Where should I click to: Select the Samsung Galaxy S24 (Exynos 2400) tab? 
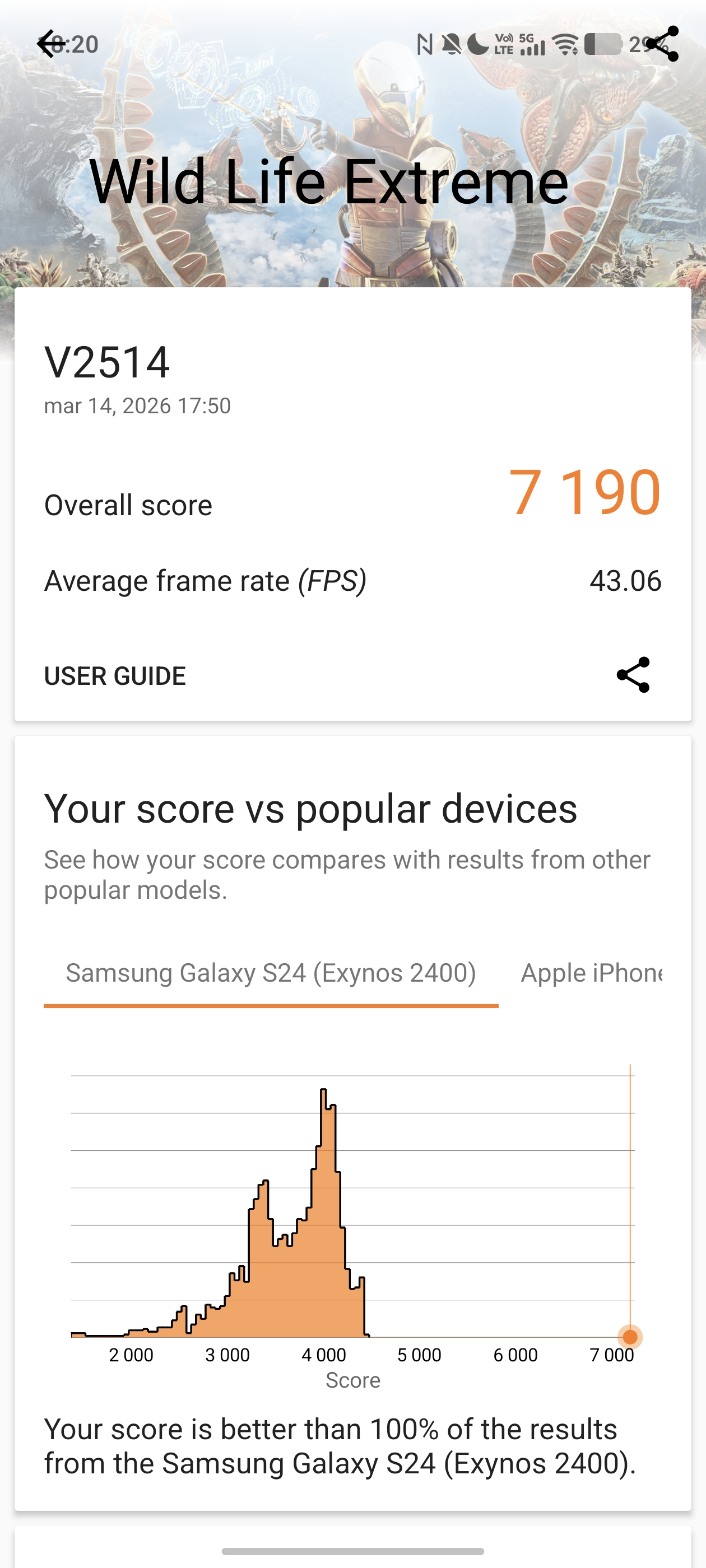(271, 973)
